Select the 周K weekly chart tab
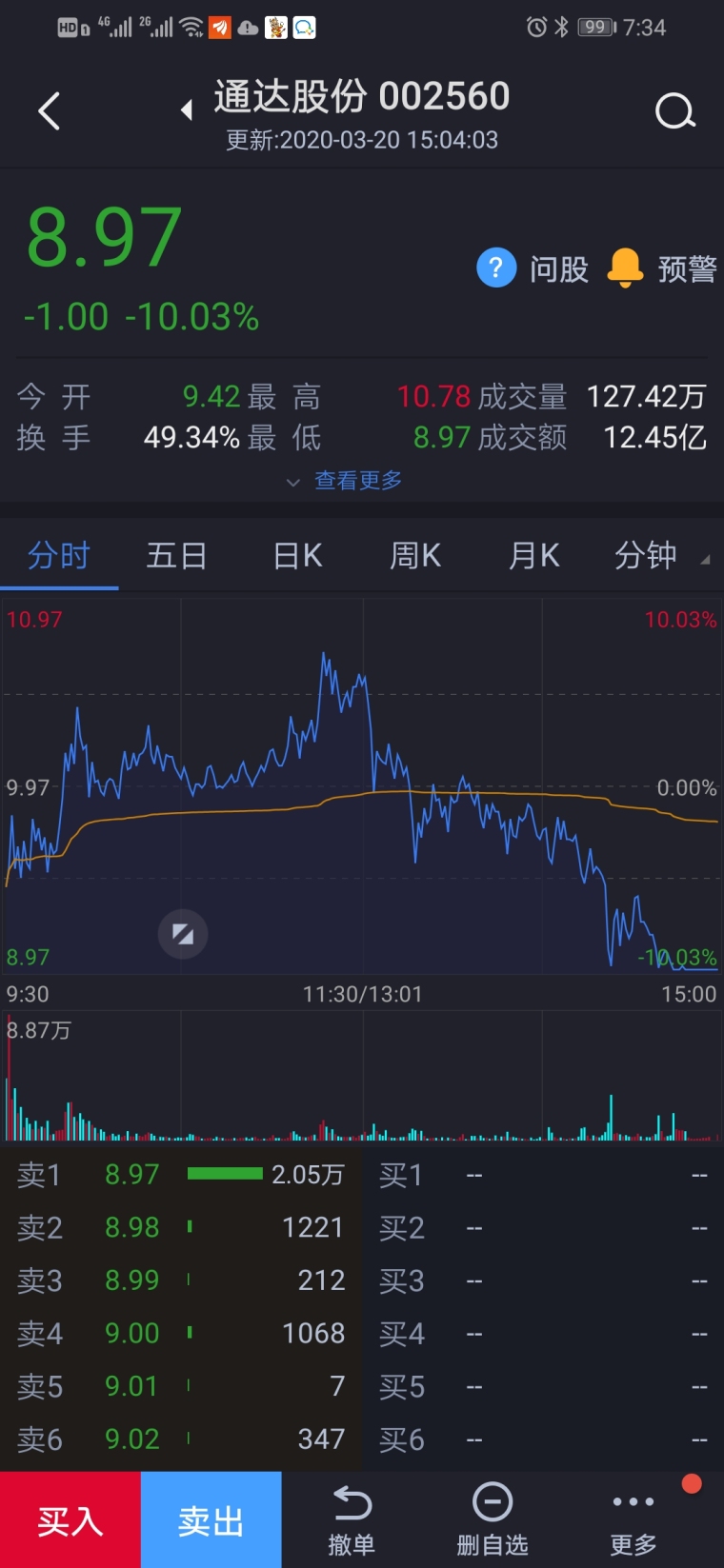724x1568 pixels. coord(415,555)
